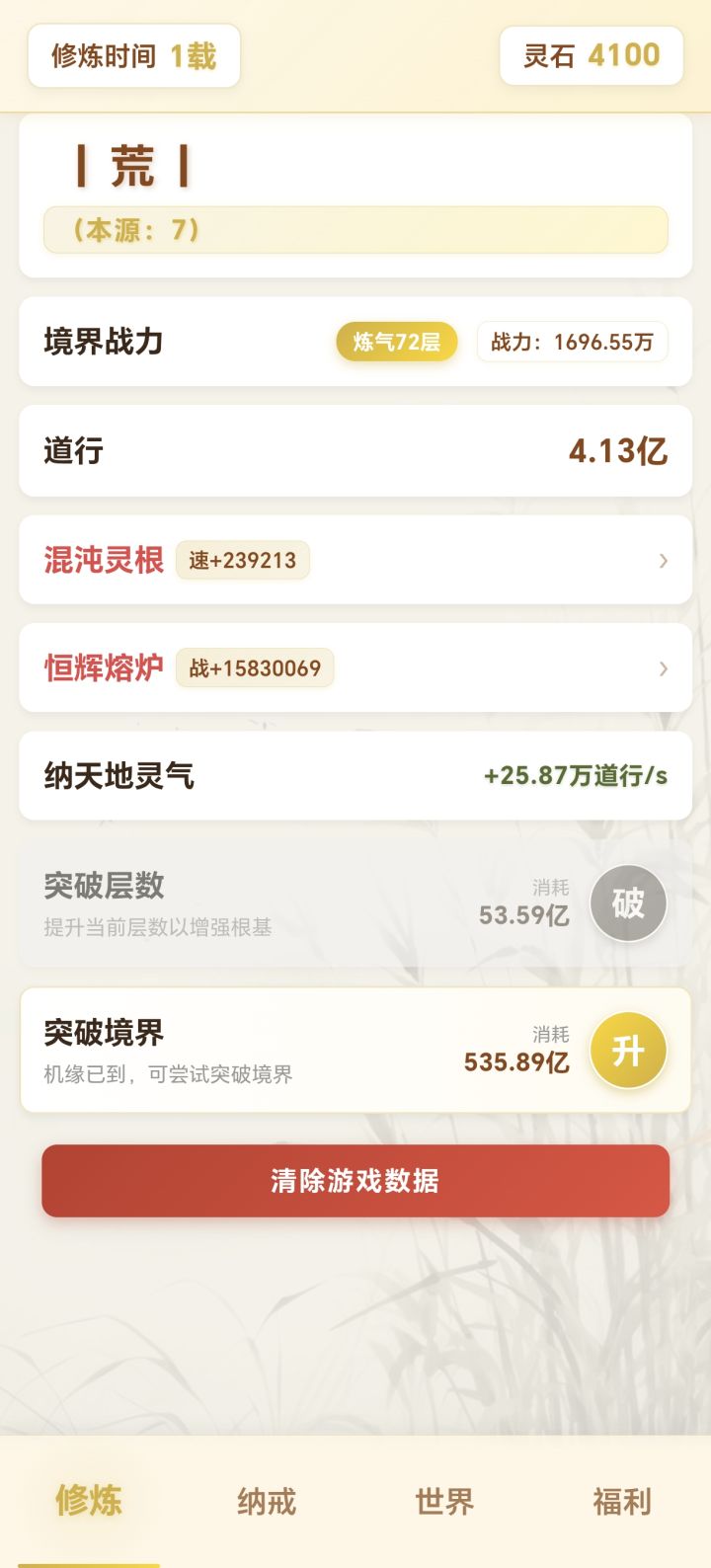Expand the 混沌灵根 chevron arrow

pyautogui.click(x=663, y=560)
